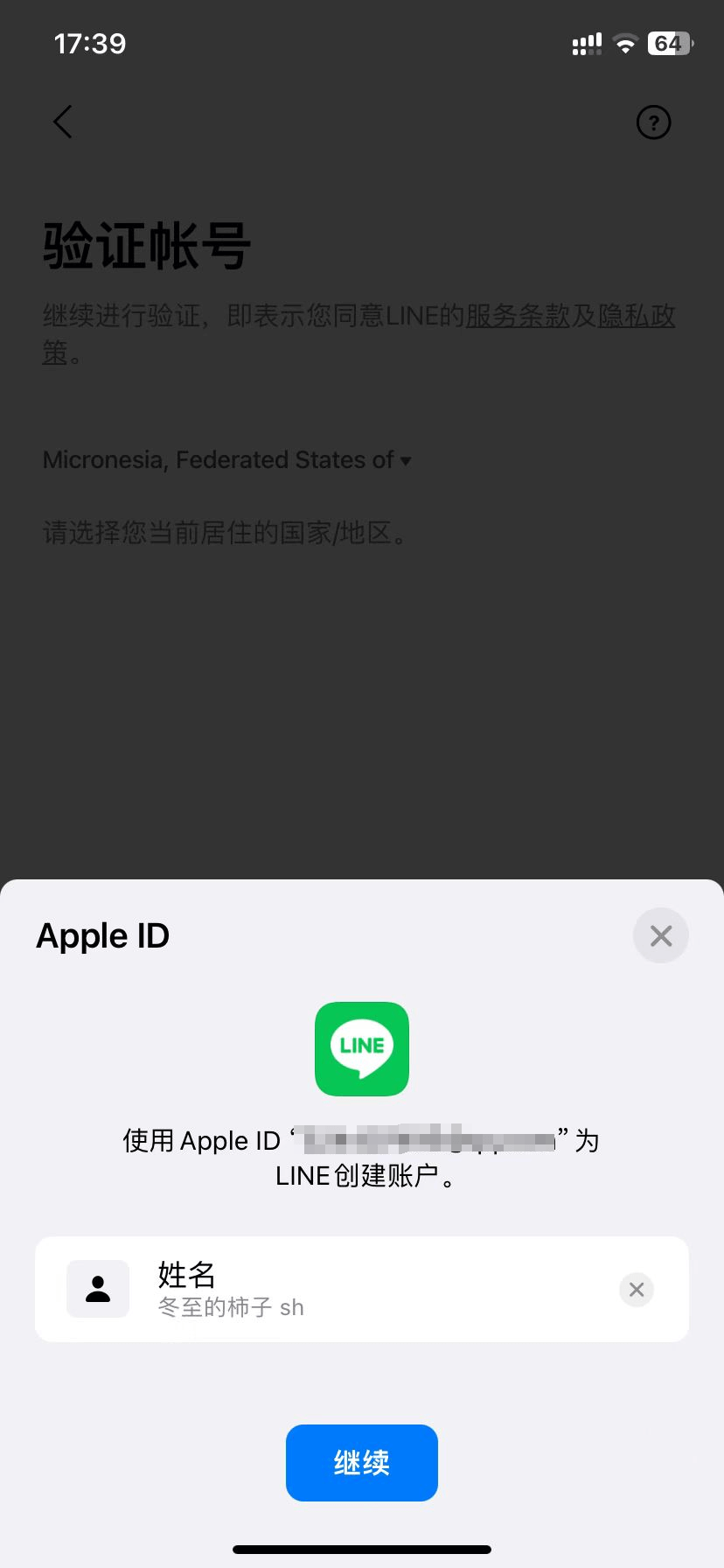The image size is (724, 1568).
Task: Close the Apple ID sheet
Action: (x=660, y=935)
